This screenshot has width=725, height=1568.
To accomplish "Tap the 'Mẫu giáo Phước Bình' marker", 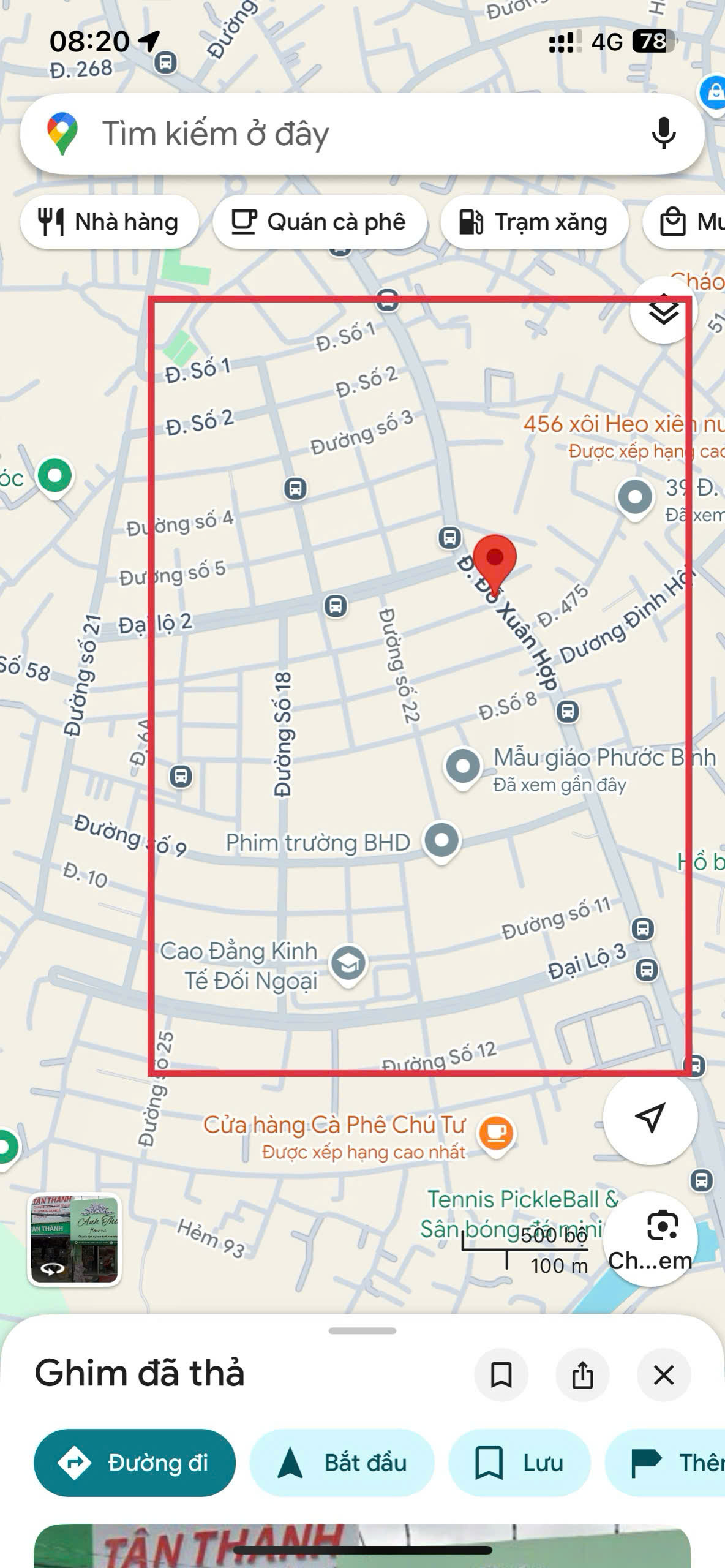I will coord(463,766).
